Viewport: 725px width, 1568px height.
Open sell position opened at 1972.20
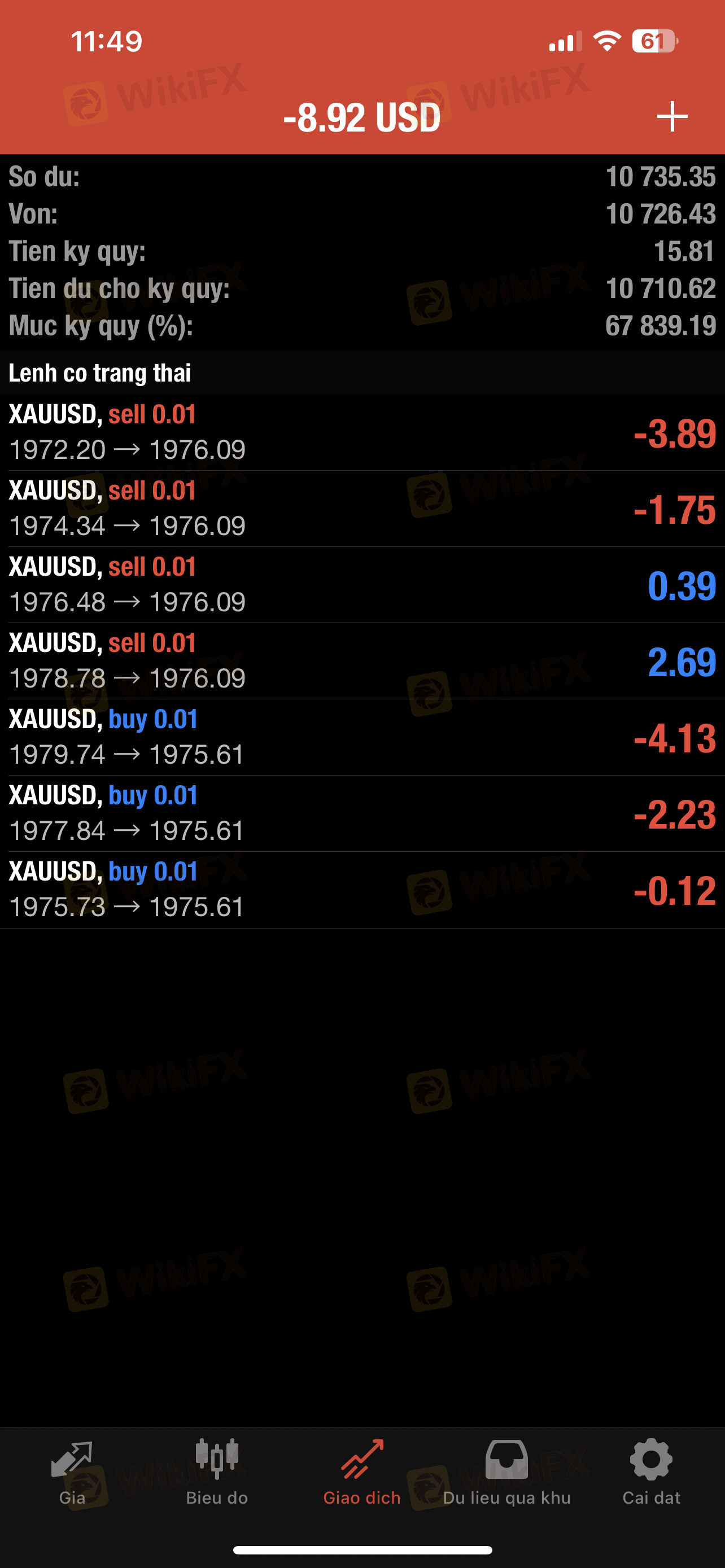tap(362, 432)
